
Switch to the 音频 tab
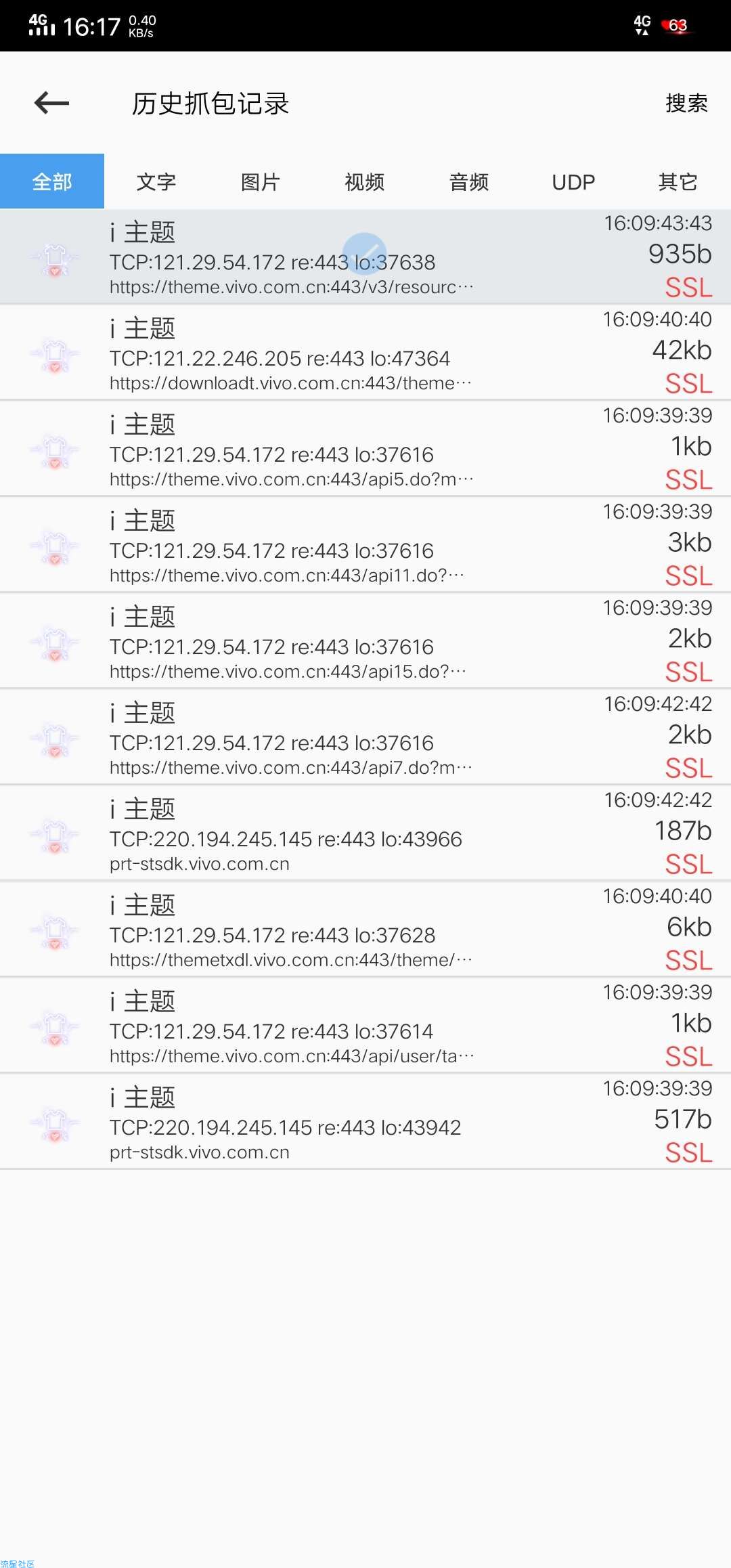[x=469, y=181]
